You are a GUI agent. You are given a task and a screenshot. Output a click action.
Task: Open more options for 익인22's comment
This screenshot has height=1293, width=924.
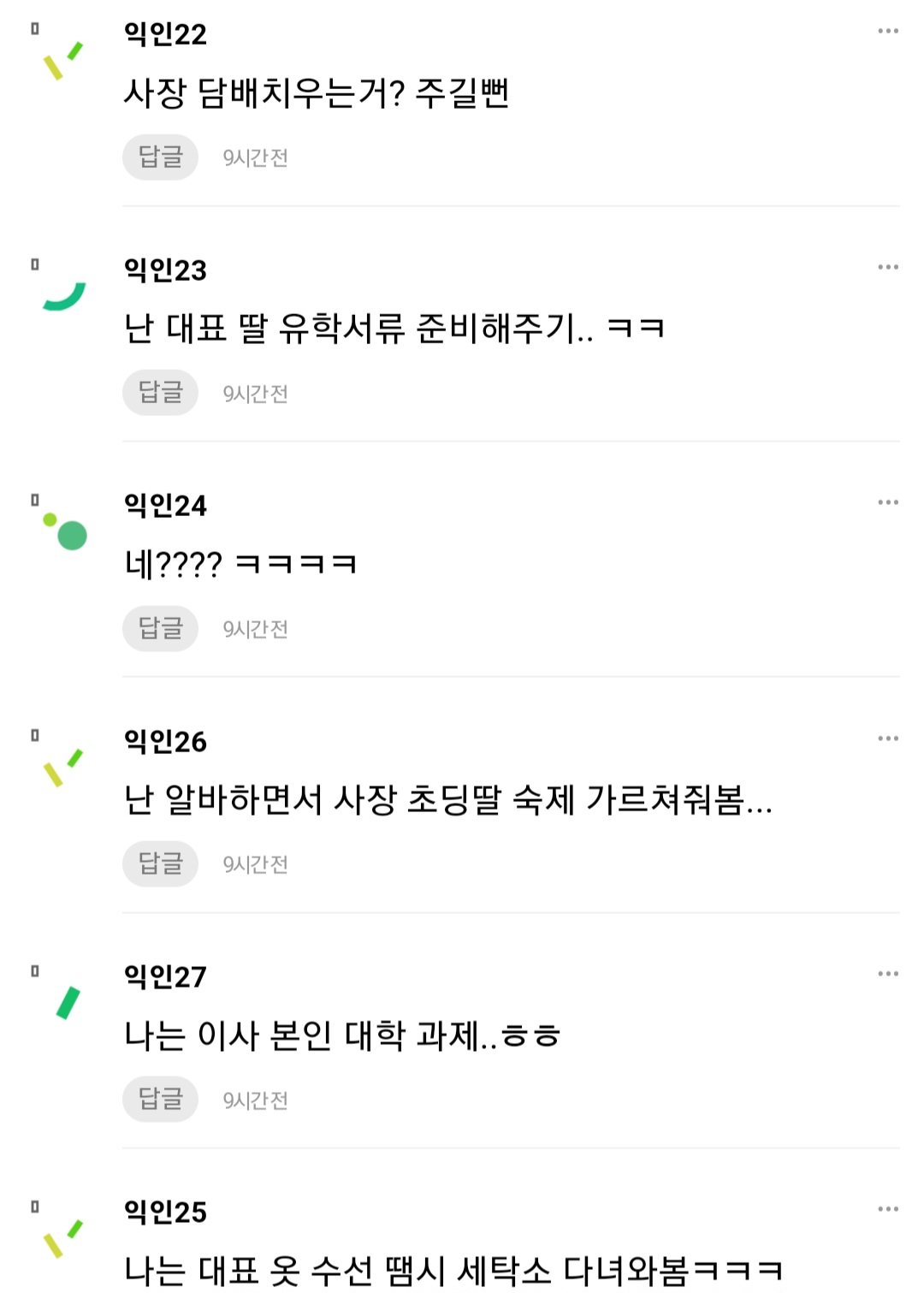coord(887,32)
